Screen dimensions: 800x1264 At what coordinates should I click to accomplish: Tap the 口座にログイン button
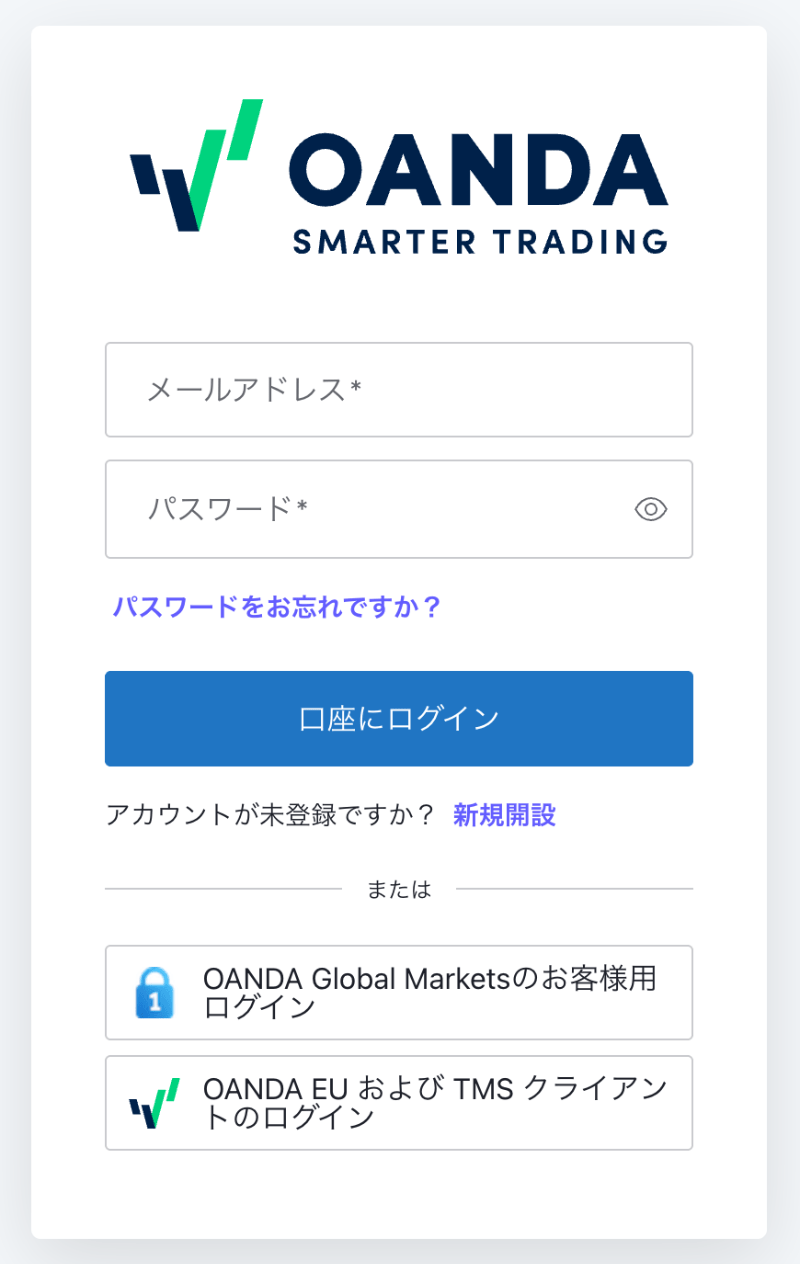tap(398, 718)
